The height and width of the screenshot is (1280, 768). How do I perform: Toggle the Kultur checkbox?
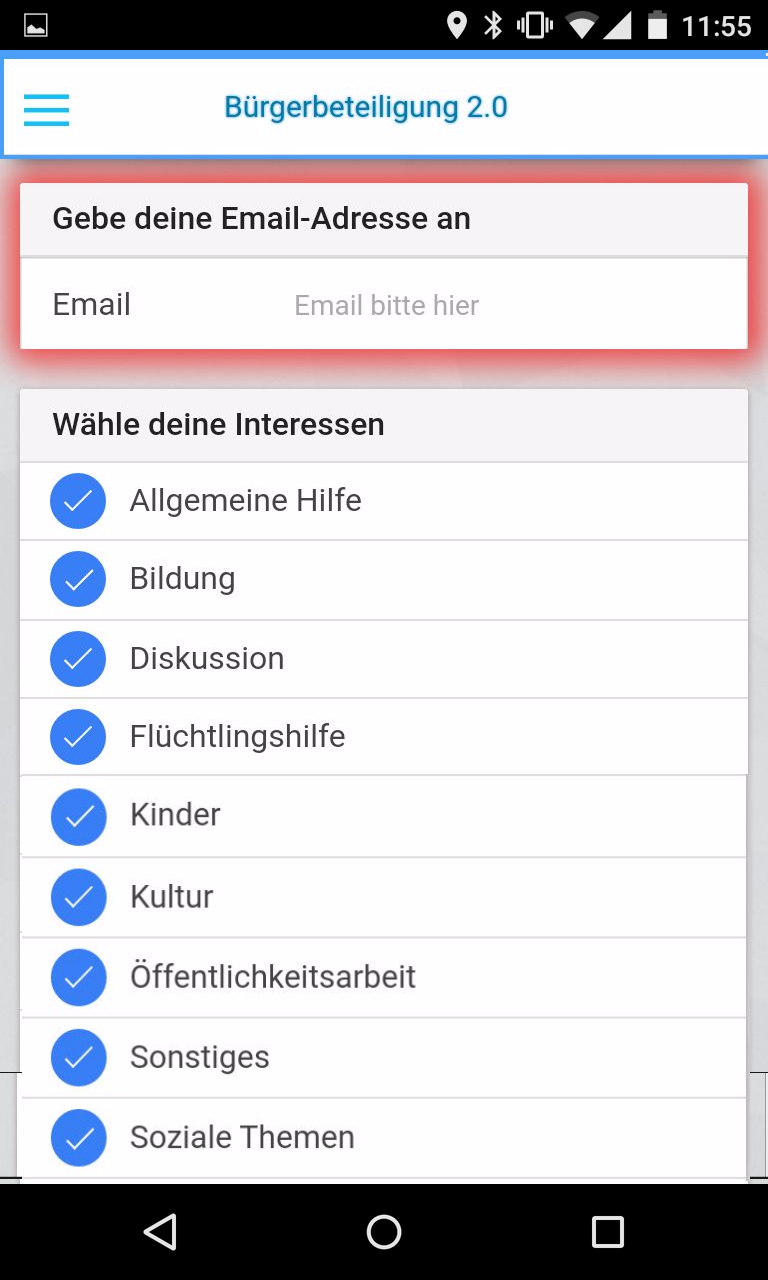[x=78, y=897]
